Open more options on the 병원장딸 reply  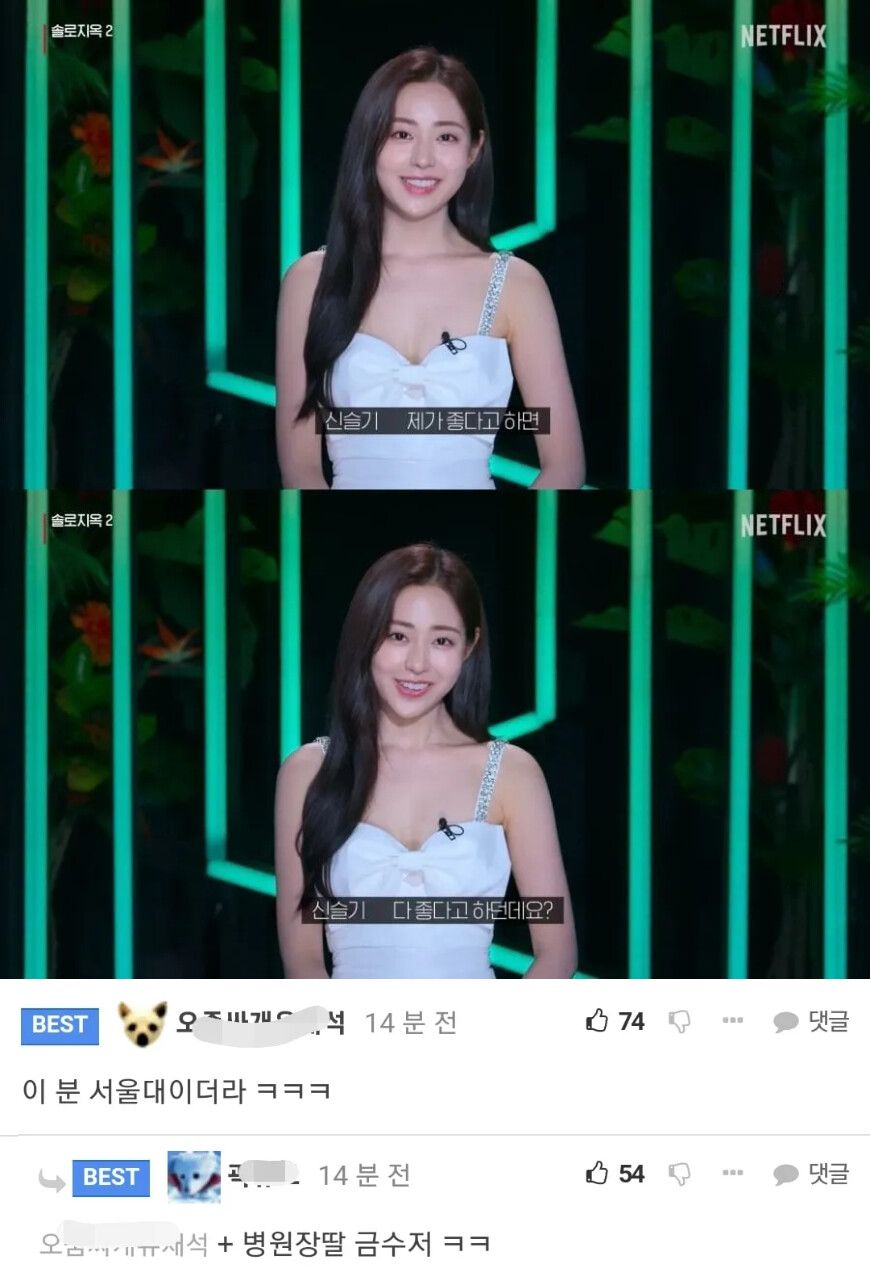pos(733,1173)
